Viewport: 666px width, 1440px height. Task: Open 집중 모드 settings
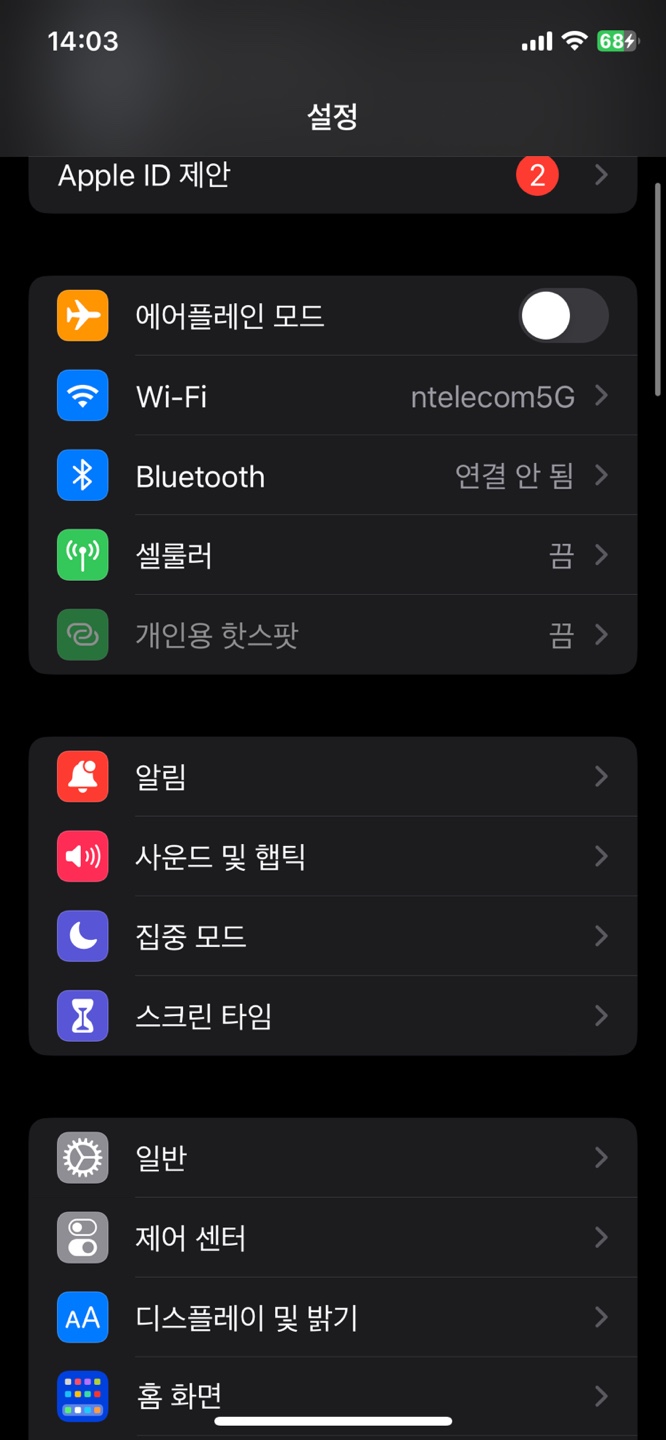click(x=333, y=937)
